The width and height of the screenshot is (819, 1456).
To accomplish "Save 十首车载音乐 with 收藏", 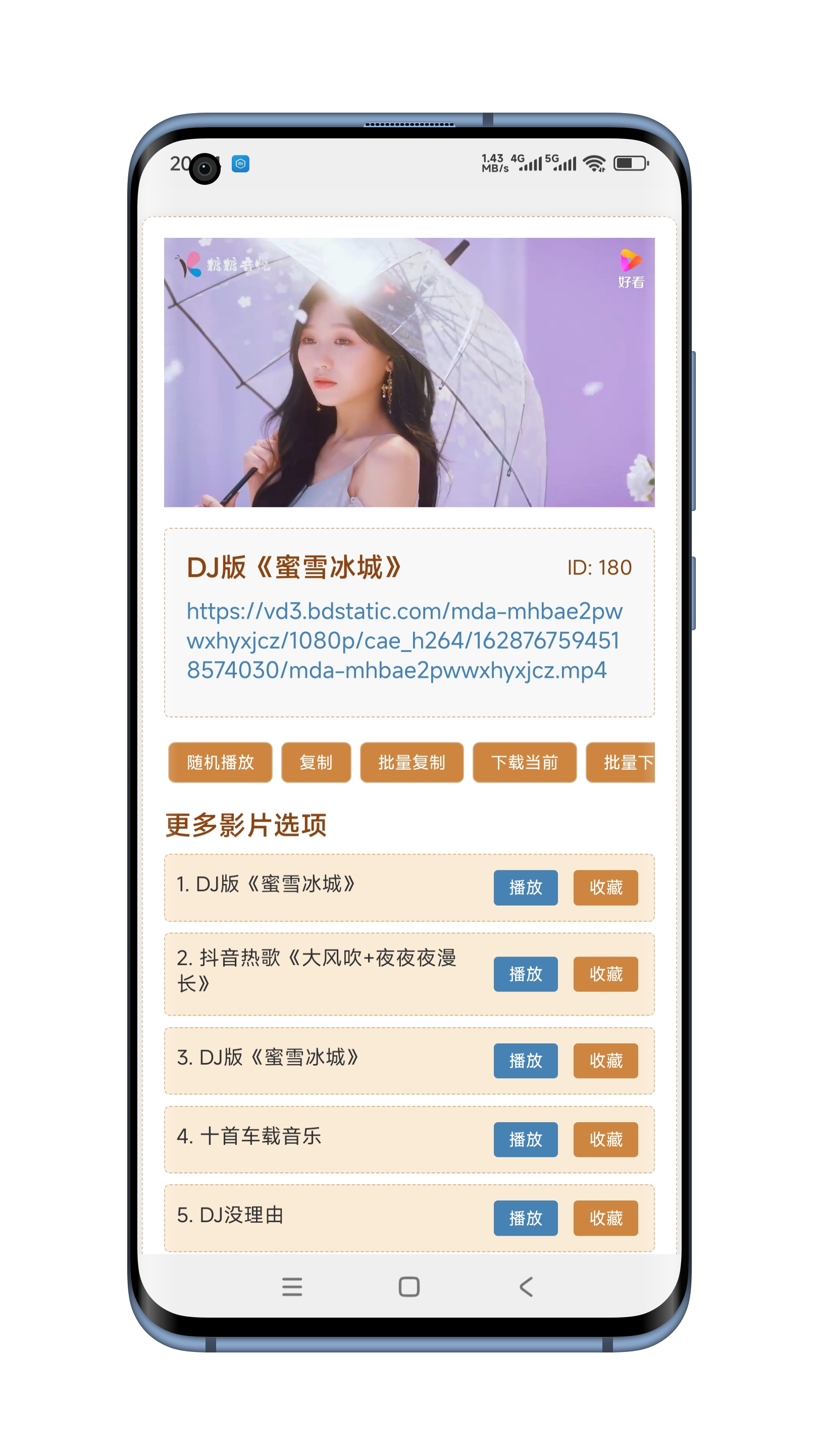I will pyautogui.click(x=605, y=1139).
